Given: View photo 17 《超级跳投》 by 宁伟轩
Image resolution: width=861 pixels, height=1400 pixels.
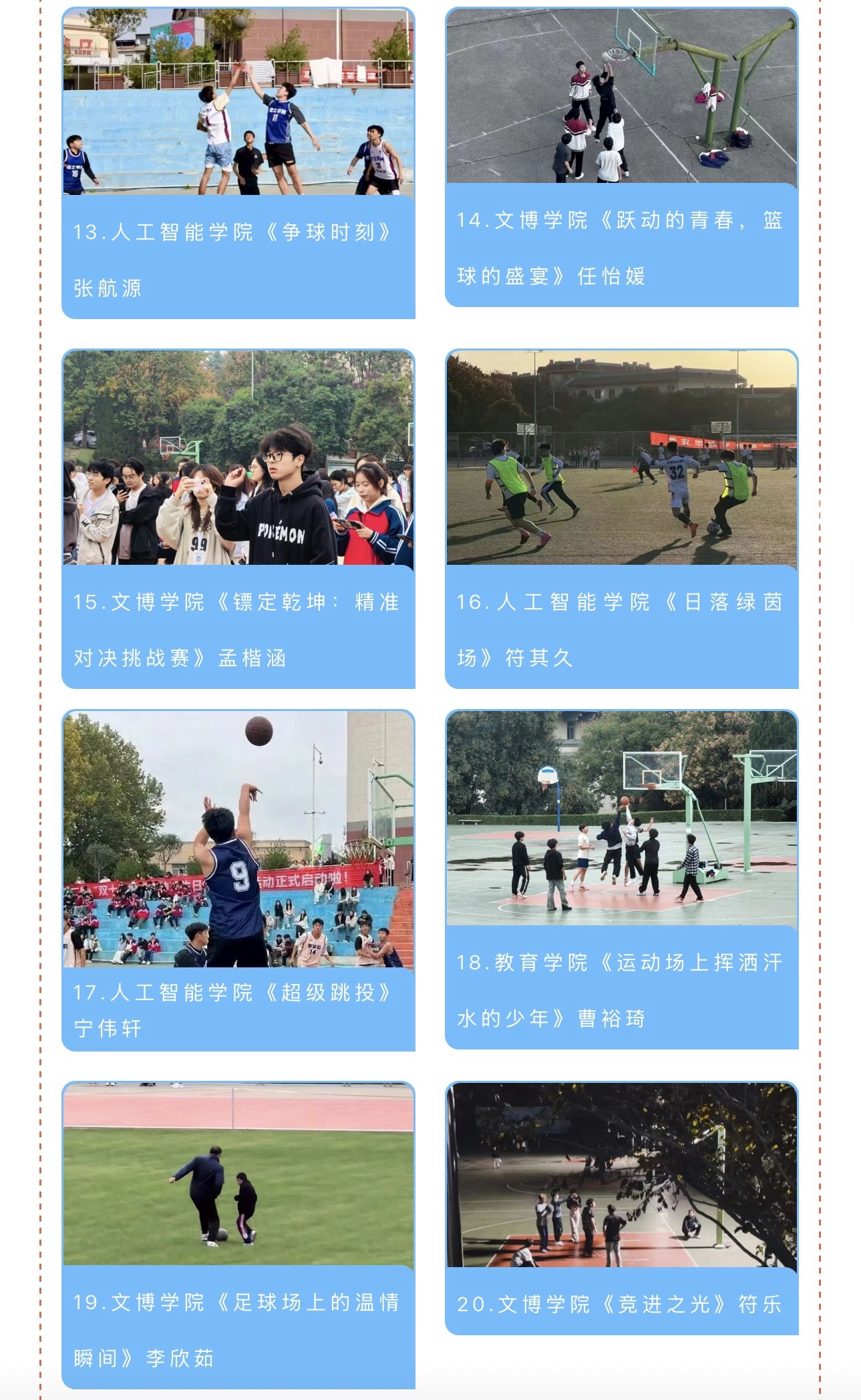Looking at the screenshot, I should click(238, 839).
